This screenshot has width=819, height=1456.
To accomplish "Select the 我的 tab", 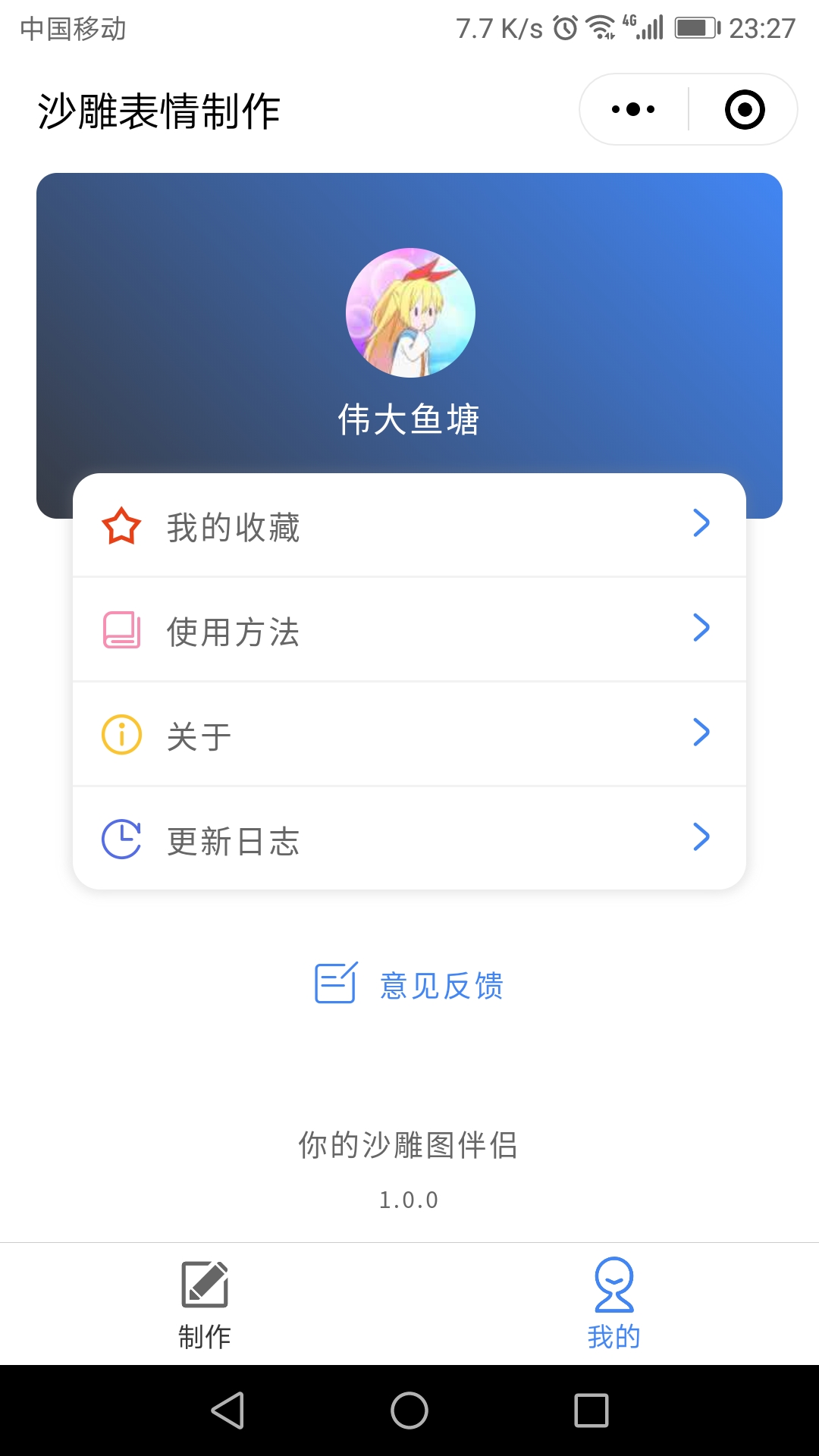I will (x=614, y=1304).
